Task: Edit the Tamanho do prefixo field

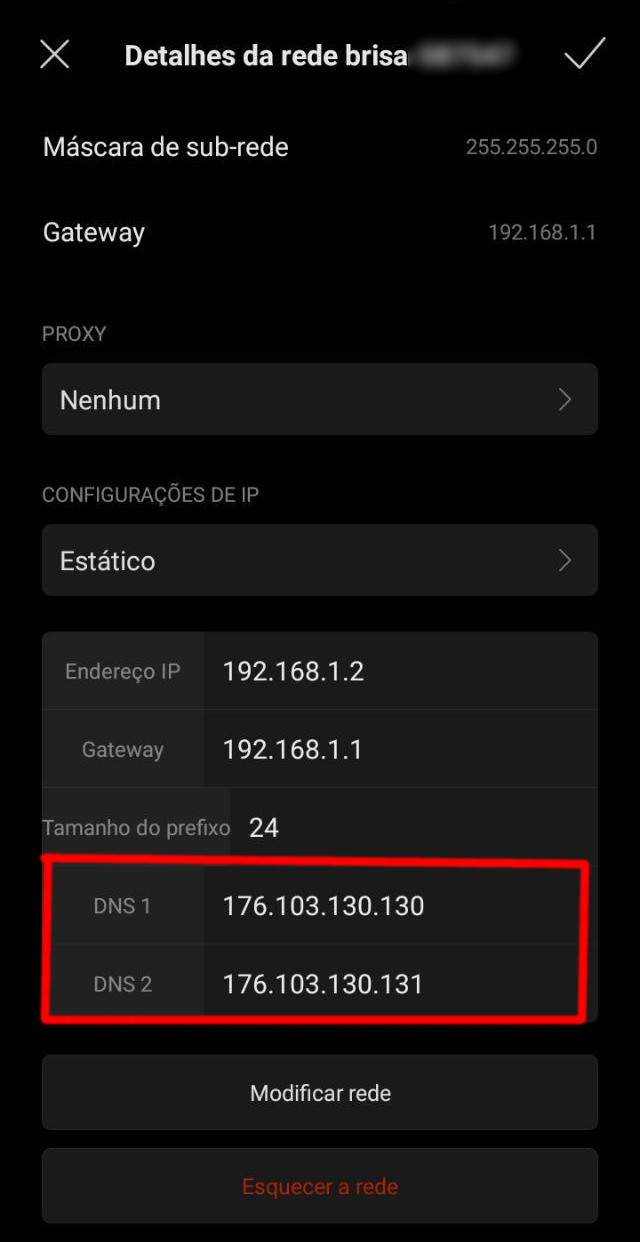Action: point(414,827)
